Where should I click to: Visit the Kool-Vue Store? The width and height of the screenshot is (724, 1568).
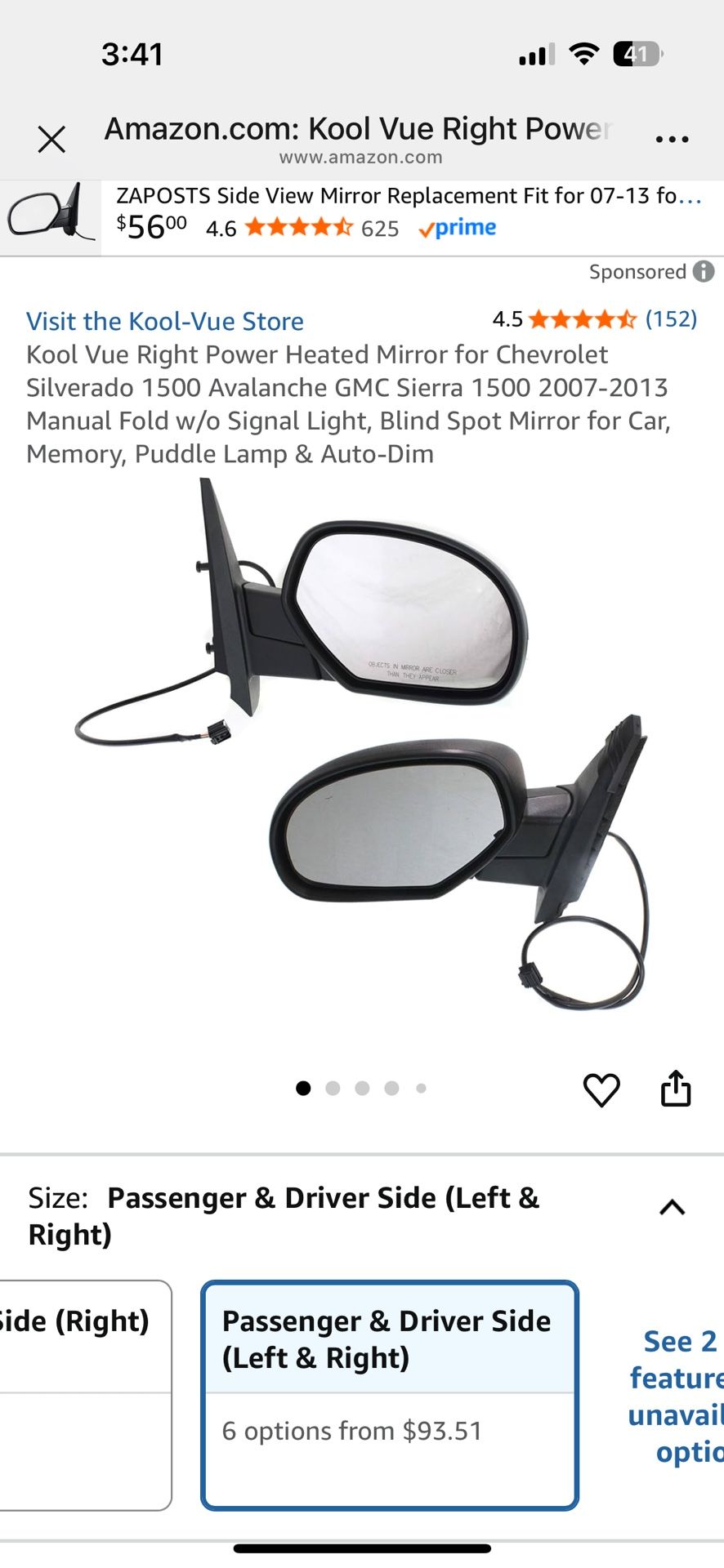(165, 321)
